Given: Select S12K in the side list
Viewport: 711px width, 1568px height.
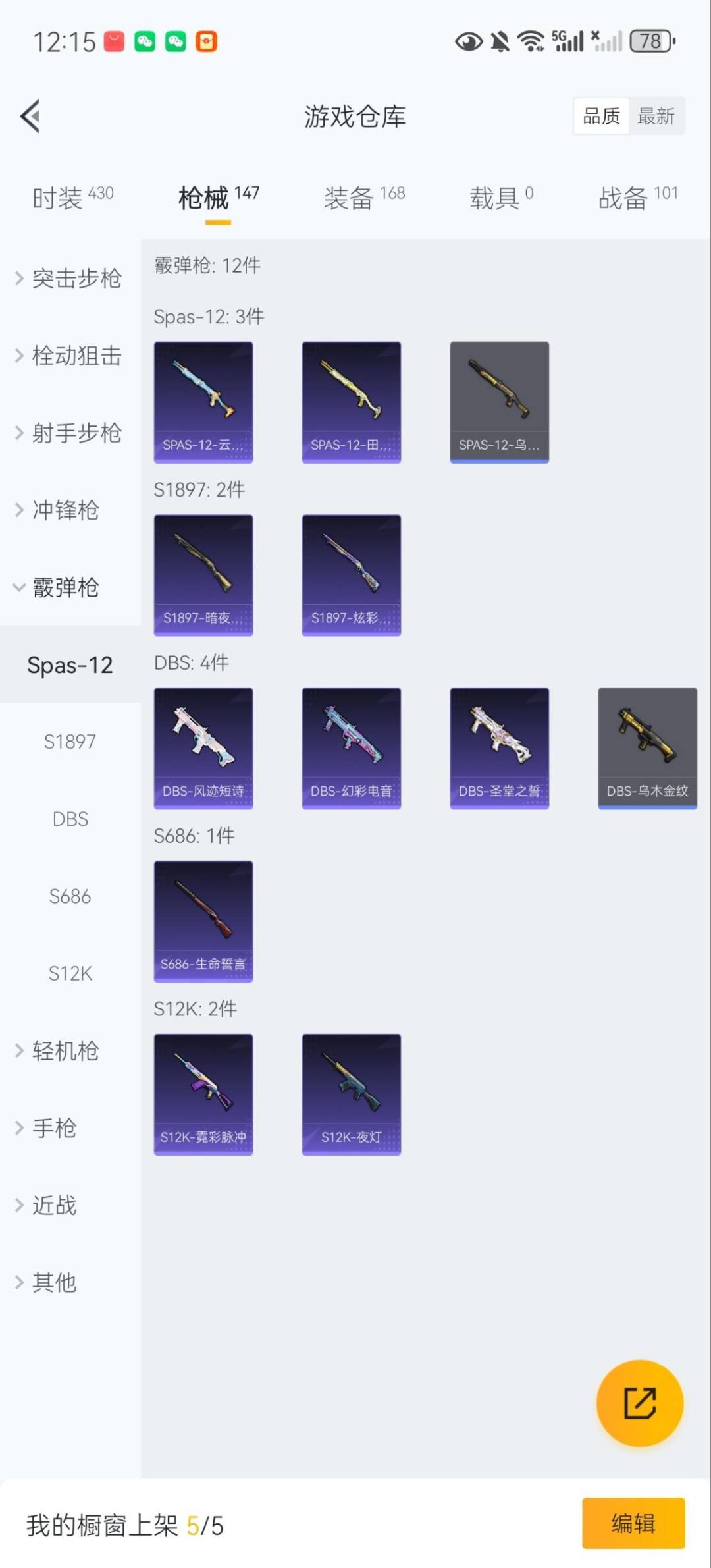Looking at the screenshot, I should click(x=70, y=973).
